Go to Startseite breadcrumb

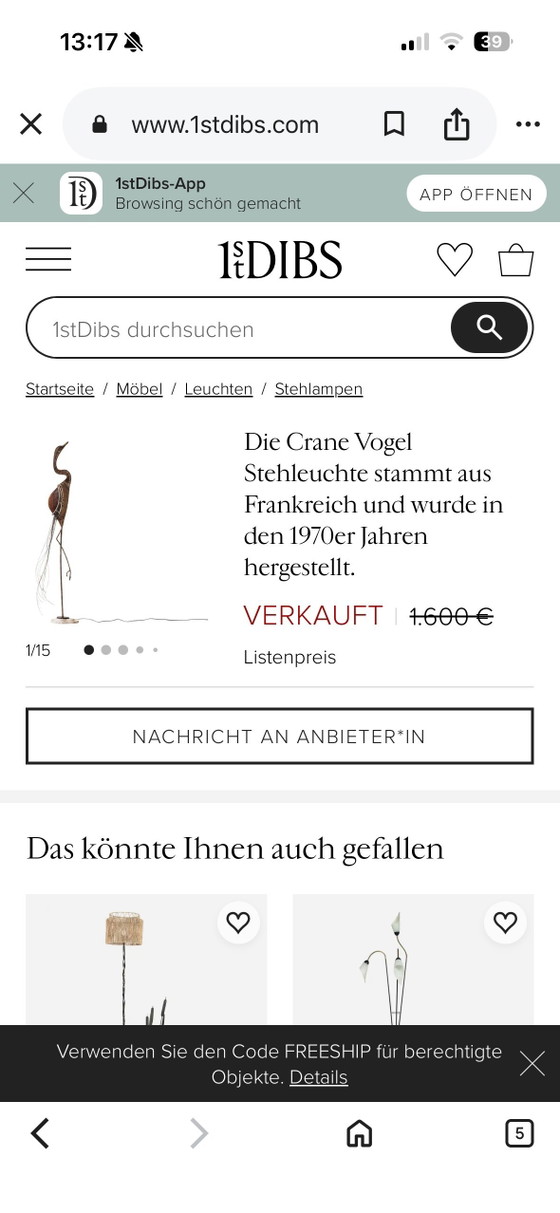pyautogui.click(x=60, y=389)
